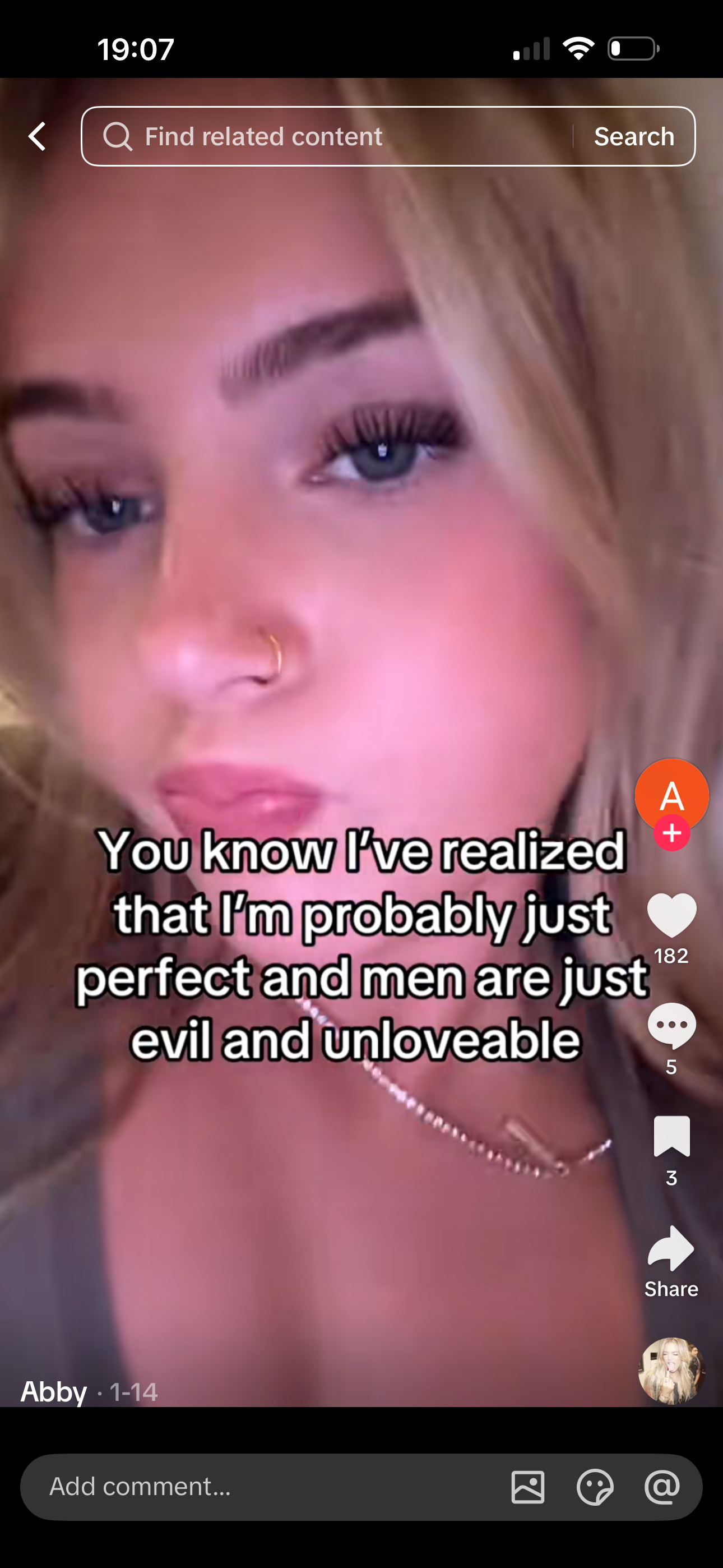Bookmark this video
The height and width of the screenshot is (1568, 723).
pyautogui.click(x=671, y=1136)
